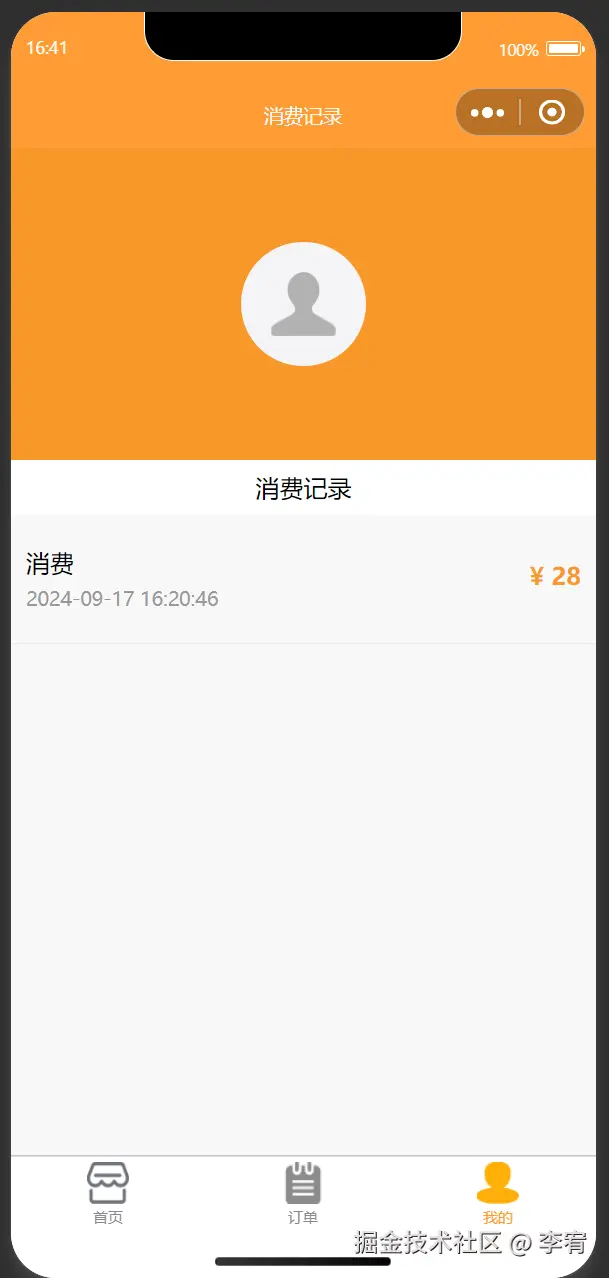Screen dimensions: 609x1278
Task: Go to the 订单 tab
Action: click(x=303, y=1192)
